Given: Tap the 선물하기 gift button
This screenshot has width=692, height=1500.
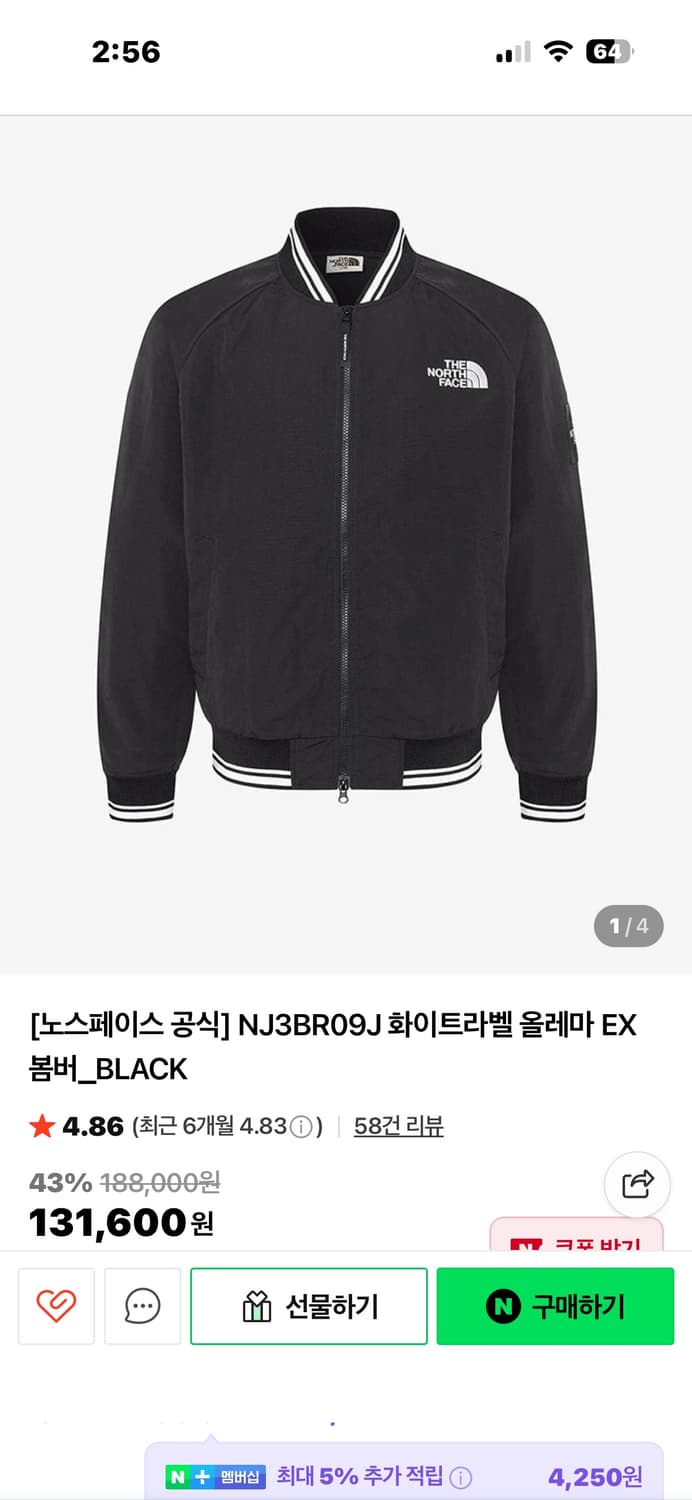Looking at the screenshot, I should [x=309, y=1306].
